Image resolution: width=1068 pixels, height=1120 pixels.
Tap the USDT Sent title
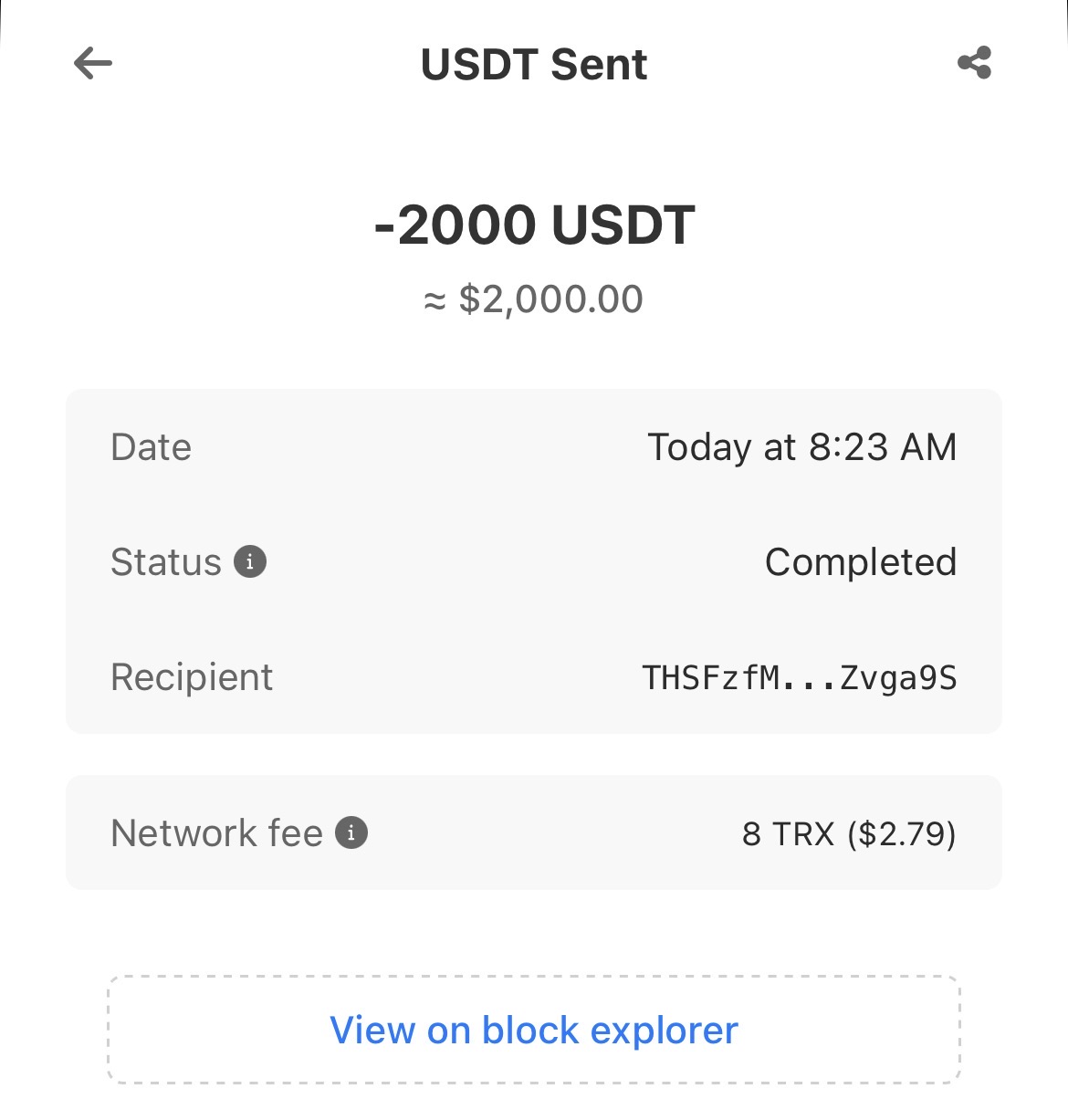pos(533,64)
